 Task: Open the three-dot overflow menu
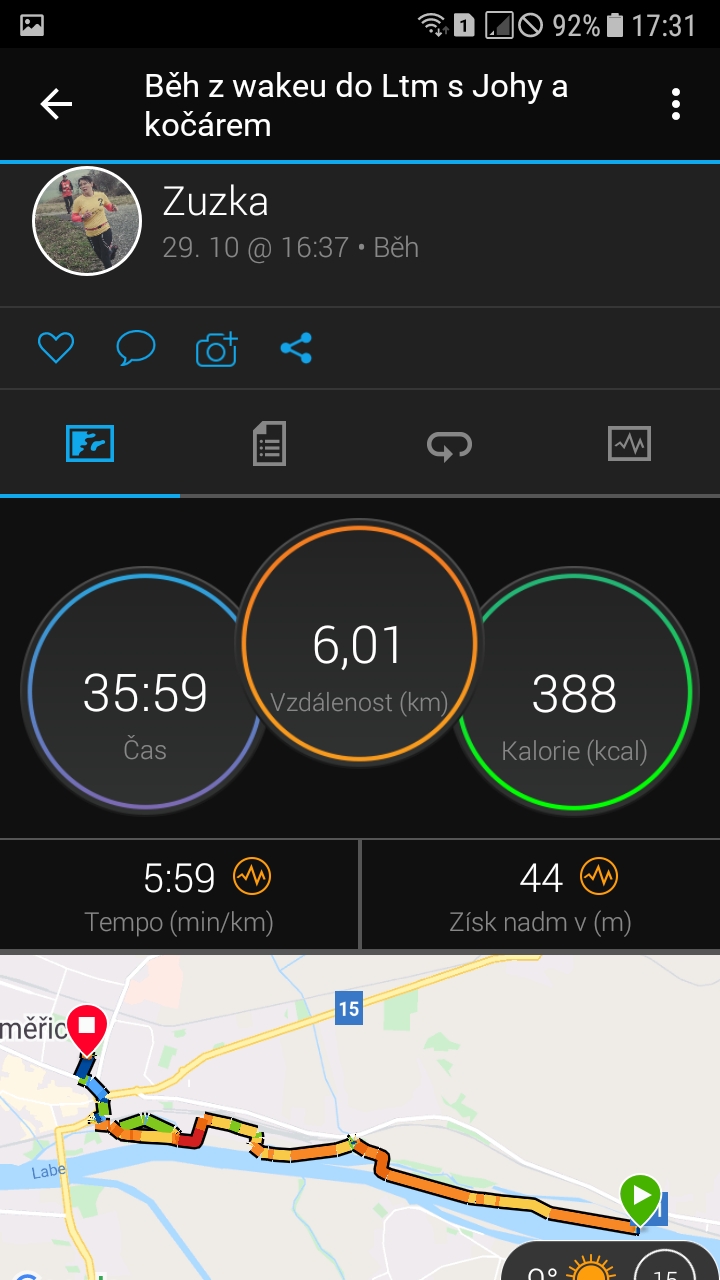point(676,104)
